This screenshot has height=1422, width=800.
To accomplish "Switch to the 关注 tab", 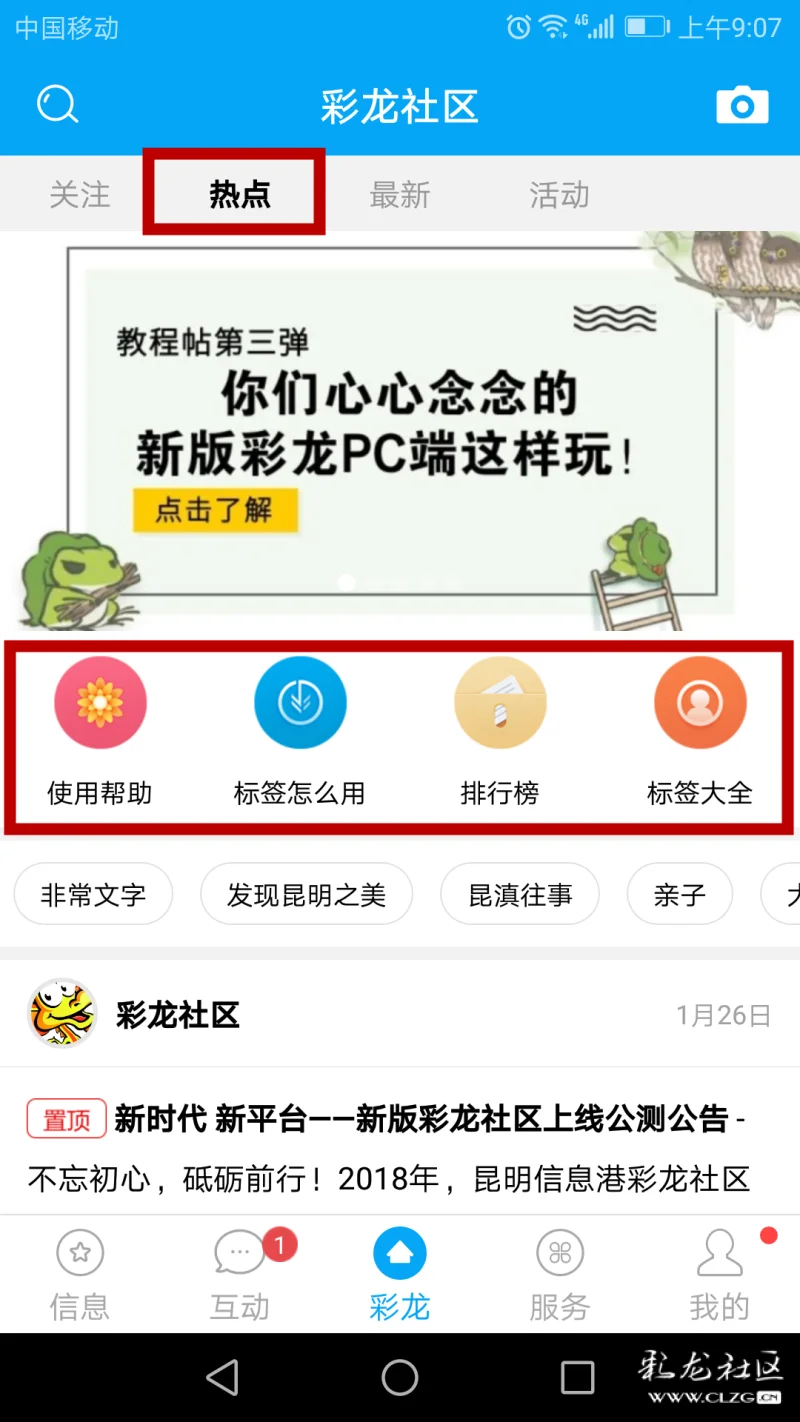I will pyautogui.click(x=80, y=194).
